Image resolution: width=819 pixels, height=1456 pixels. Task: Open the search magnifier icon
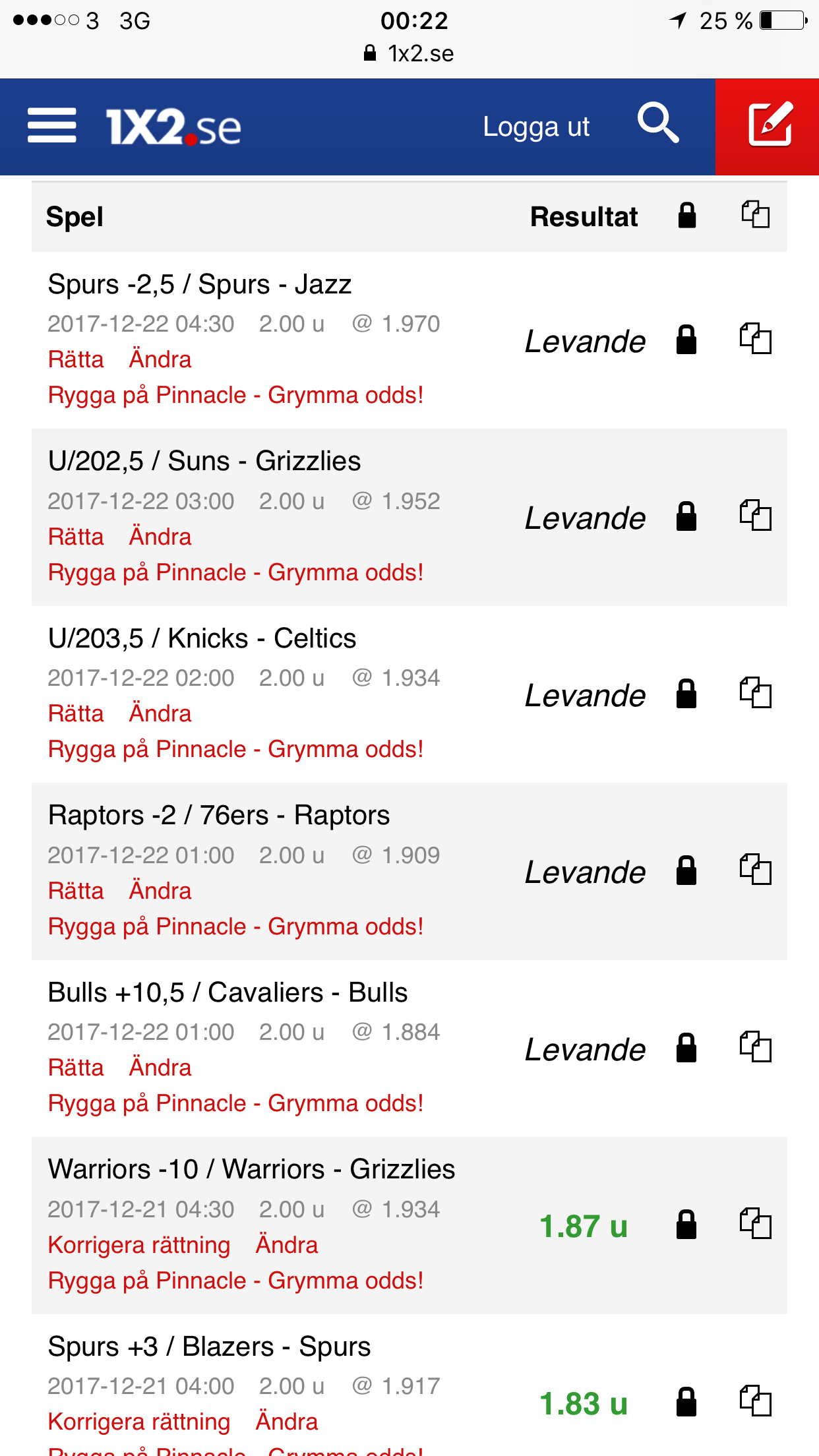[x=657, y=123]
